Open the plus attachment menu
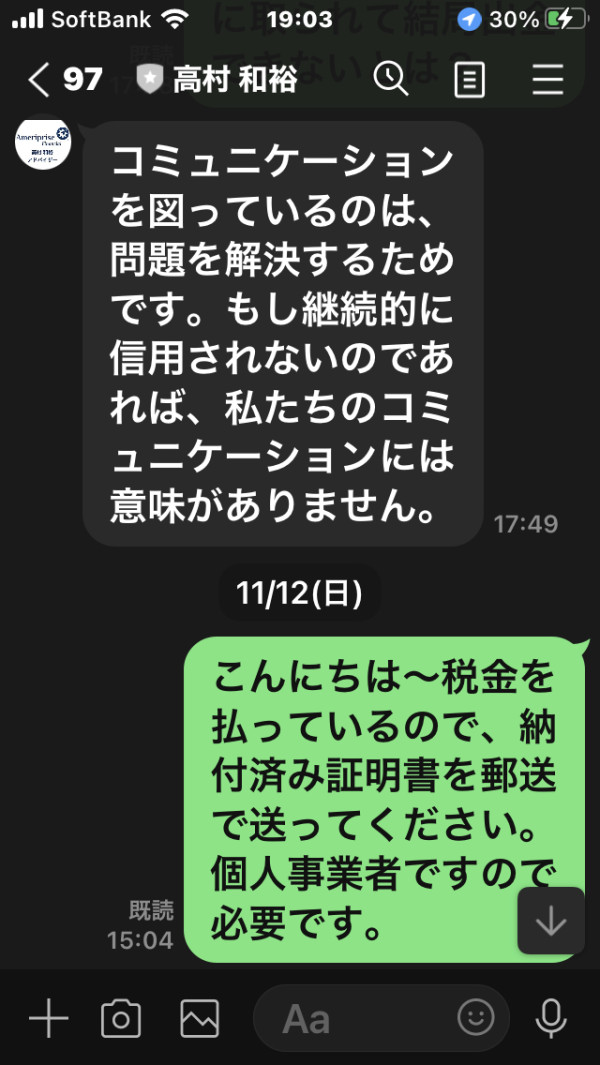 pyautogui.click(x=48, y=1019)
